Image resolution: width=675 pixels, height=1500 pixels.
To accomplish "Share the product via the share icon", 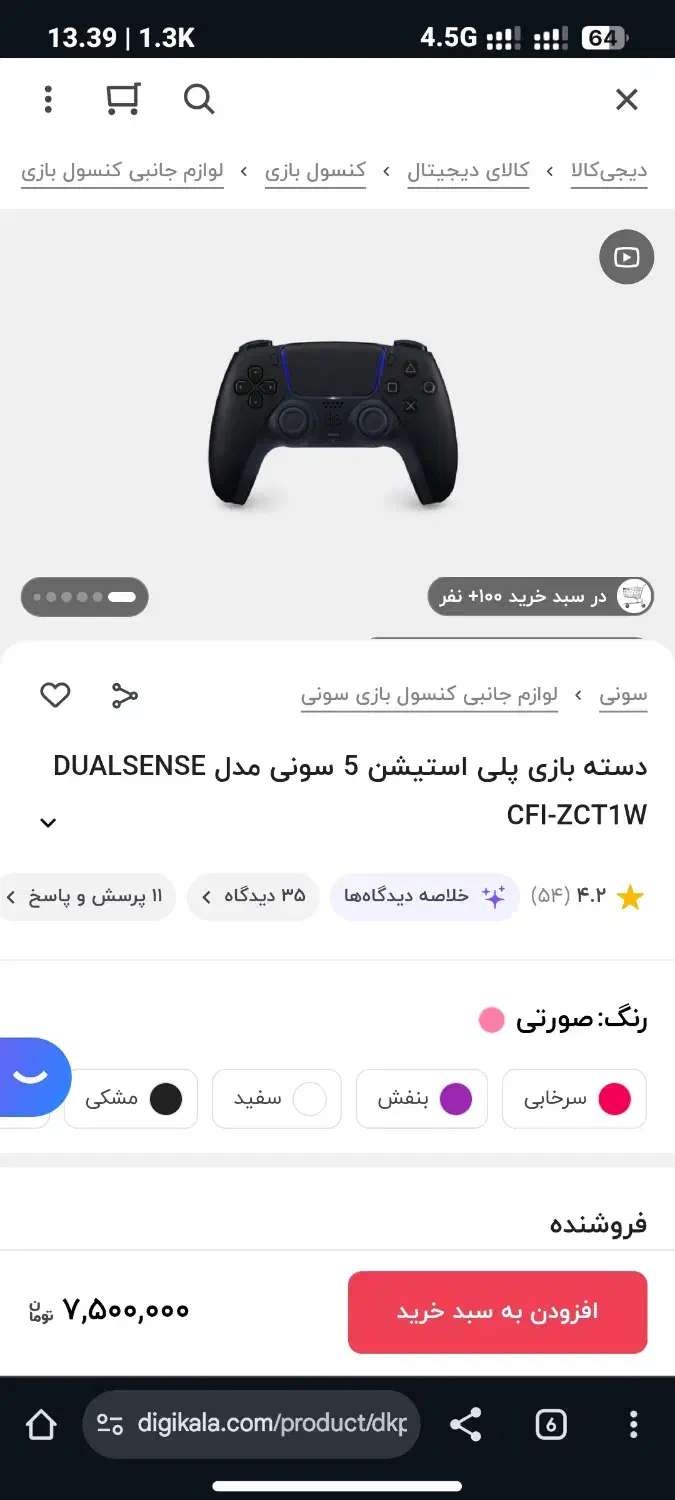I will (x=124, y=695).
